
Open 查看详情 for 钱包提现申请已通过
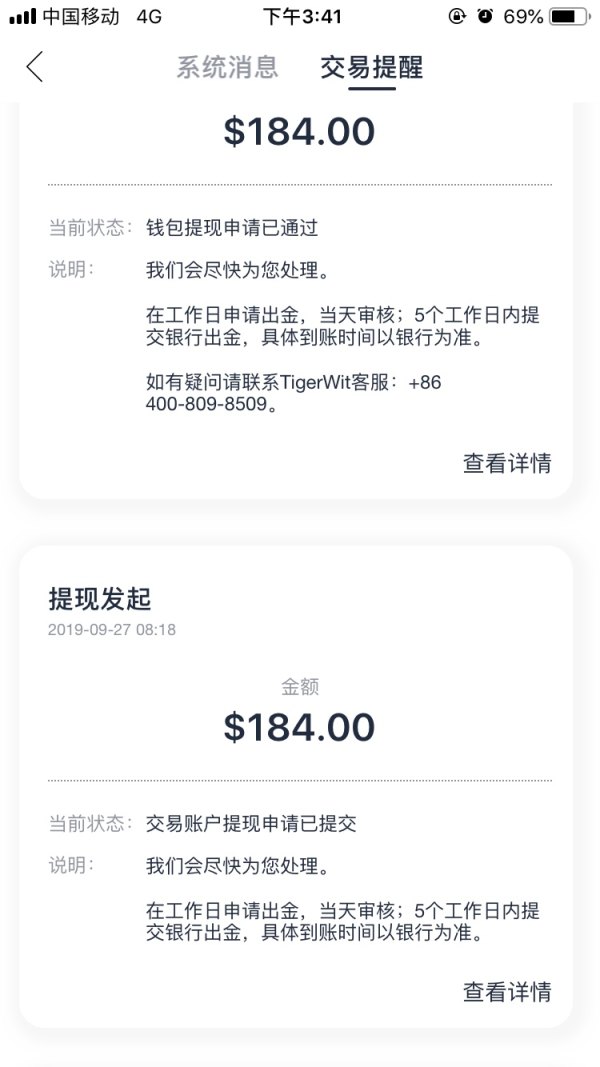point(506,463)
